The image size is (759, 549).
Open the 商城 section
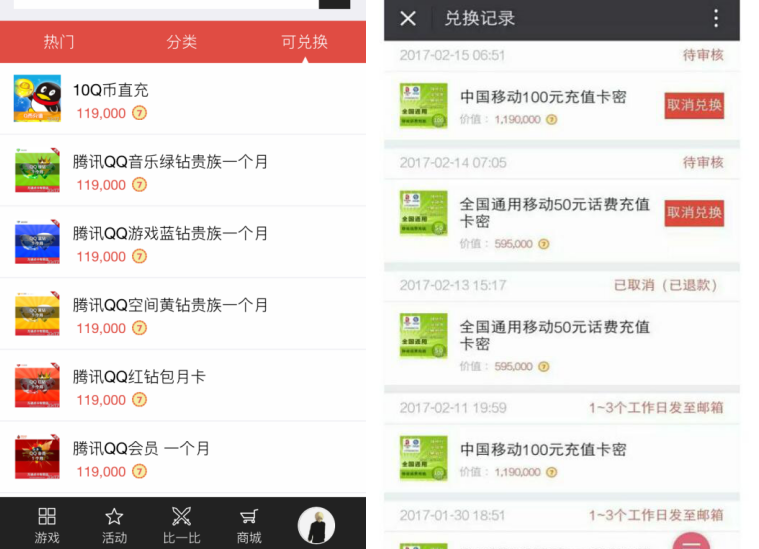[x=249, y=525]
